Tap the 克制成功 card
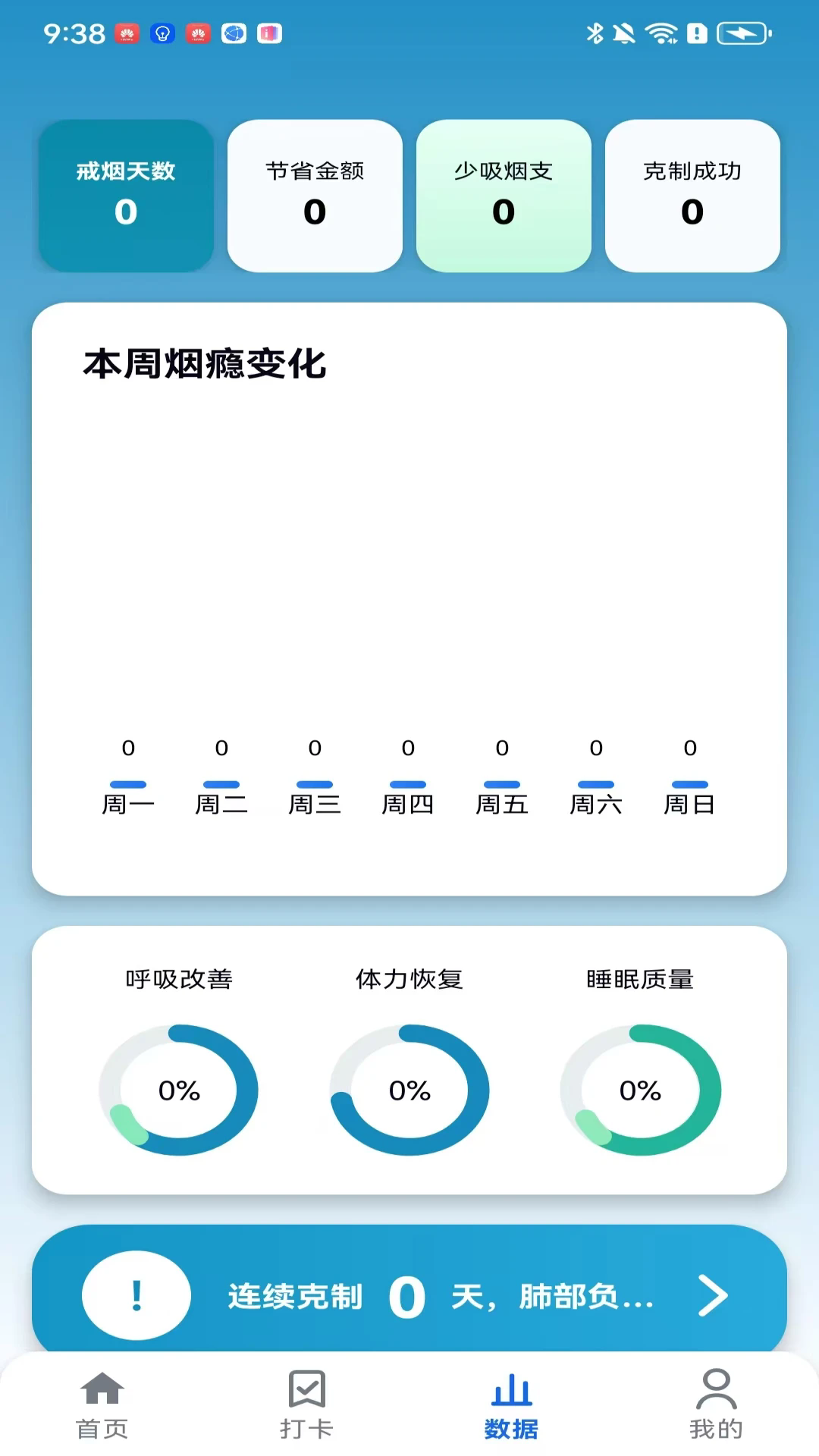 coord(692,196)
